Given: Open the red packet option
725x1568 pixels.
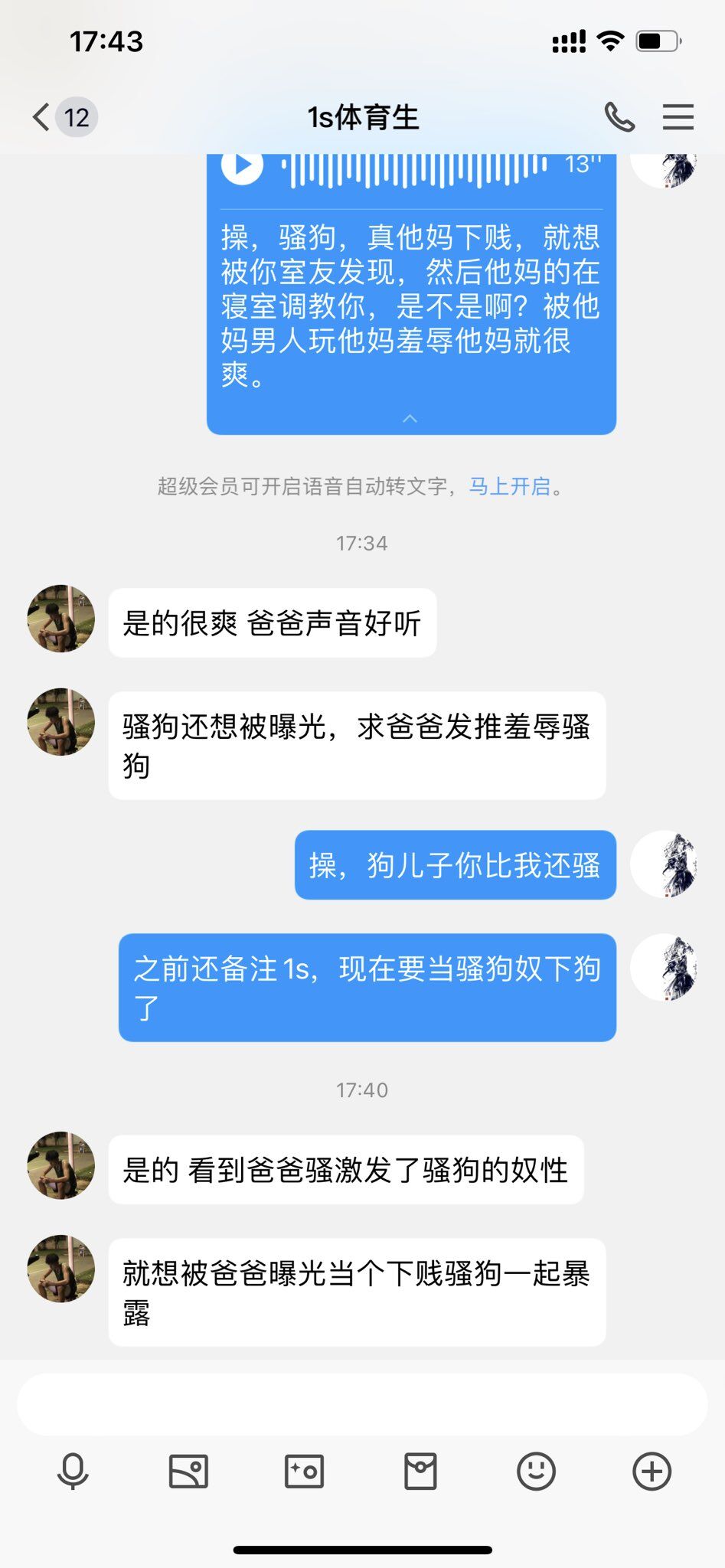Looking at the screenshot, I should 420,1471.
